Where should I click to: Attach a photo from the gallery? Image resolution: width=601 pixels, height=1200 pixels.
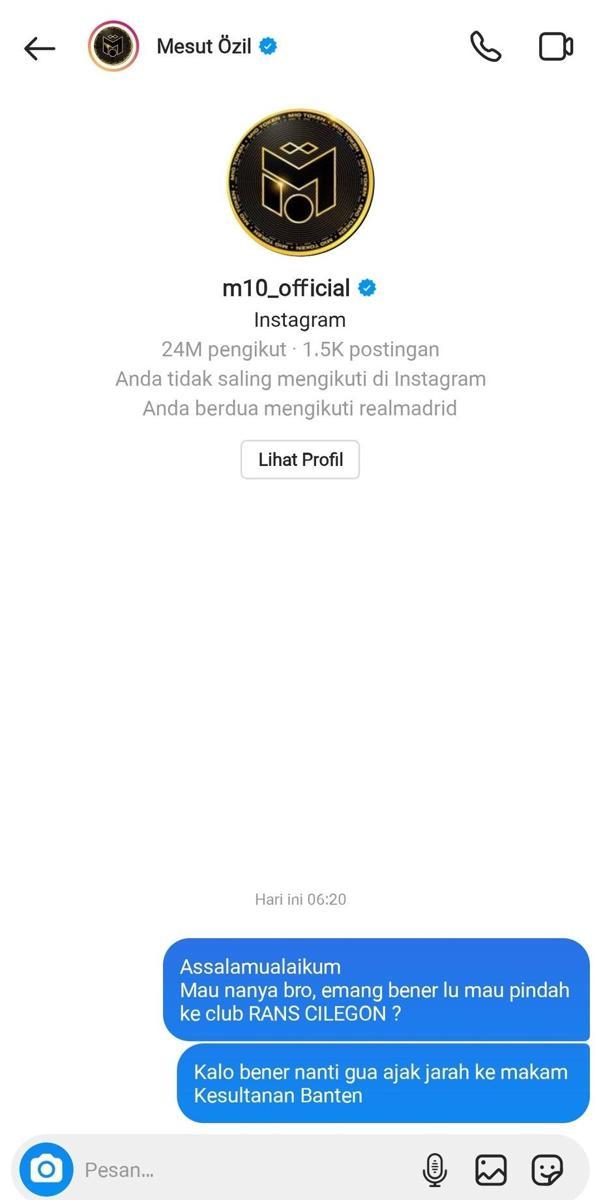click(490, 1169)
